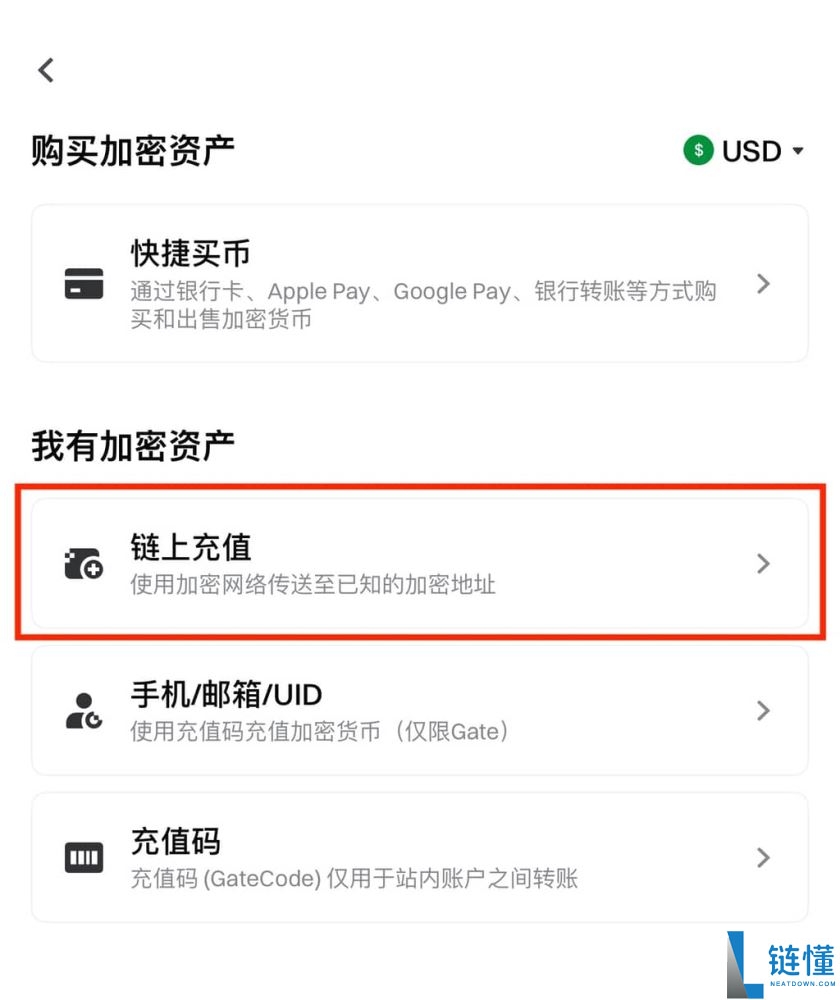The width and height of the screenshot is (840, 1000).
Task: Click the person icon beside 手机/邮箱/UID
Action: coord(84,710)
